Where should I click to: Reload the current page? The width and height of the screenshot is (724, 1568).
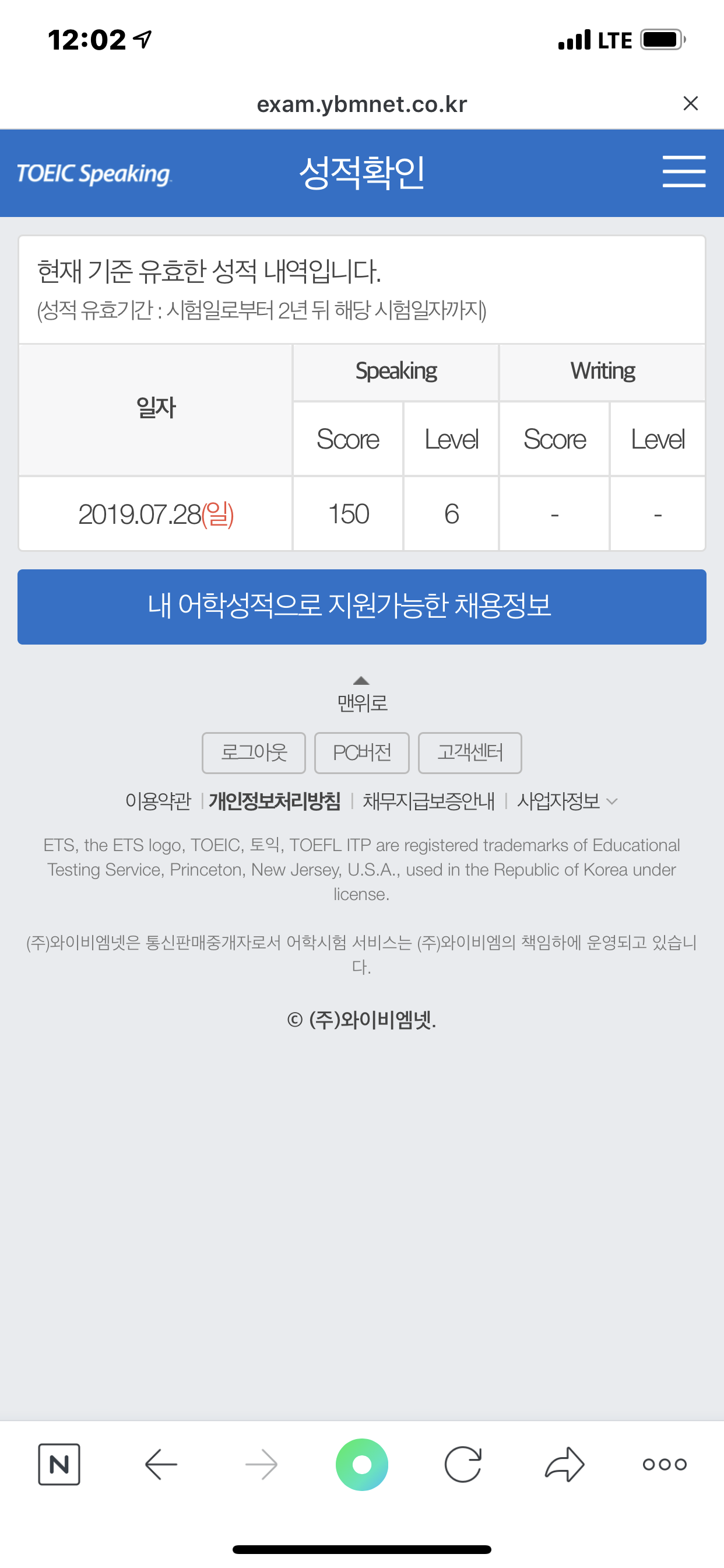coord(463,1464)
